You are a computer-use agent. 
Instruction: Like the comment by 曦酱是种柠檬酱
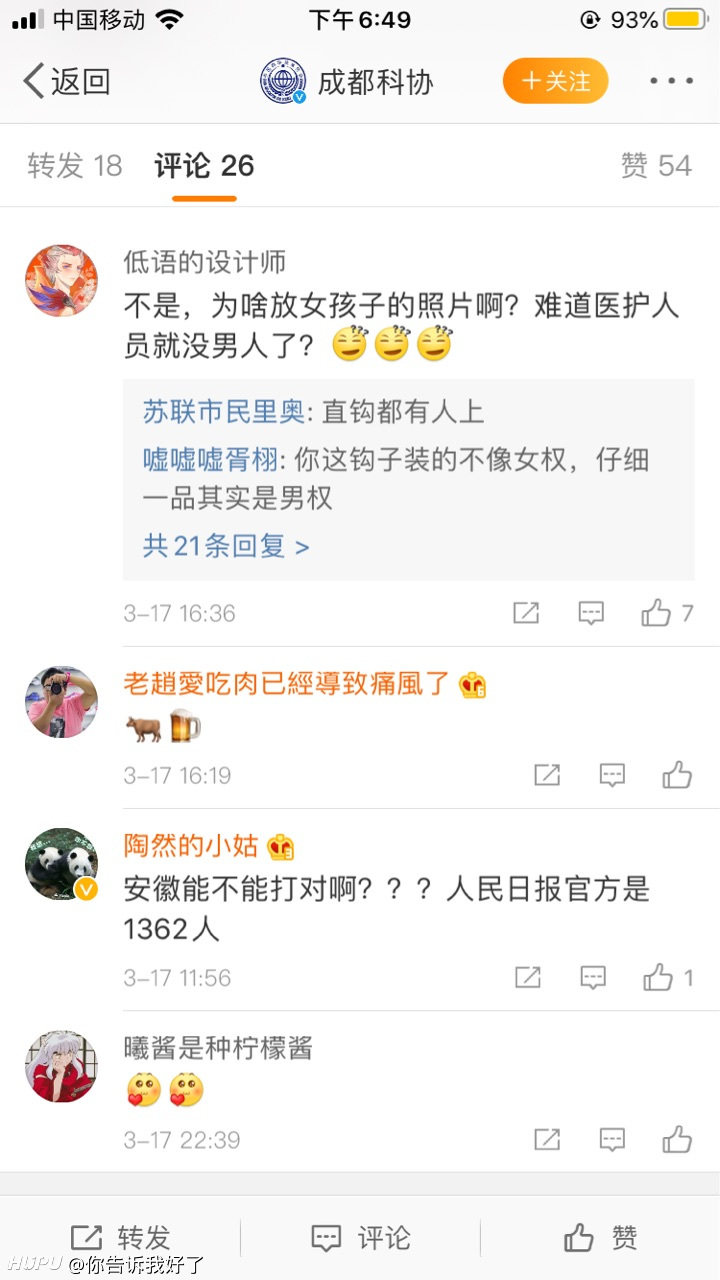(x=677, y=1139)
